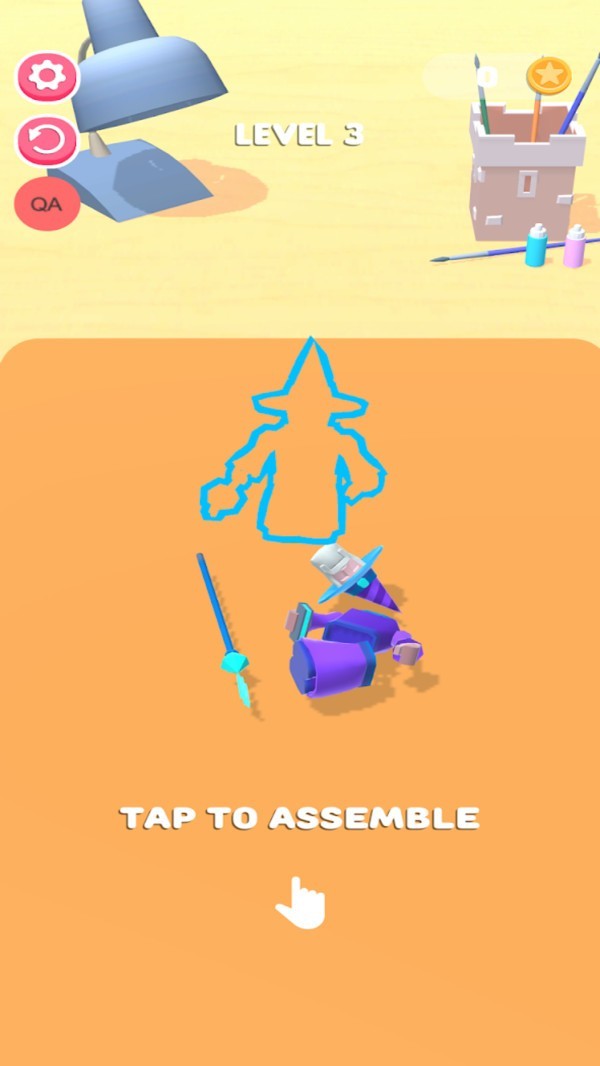
Task: Open the QA button
Action: (46, 204)
